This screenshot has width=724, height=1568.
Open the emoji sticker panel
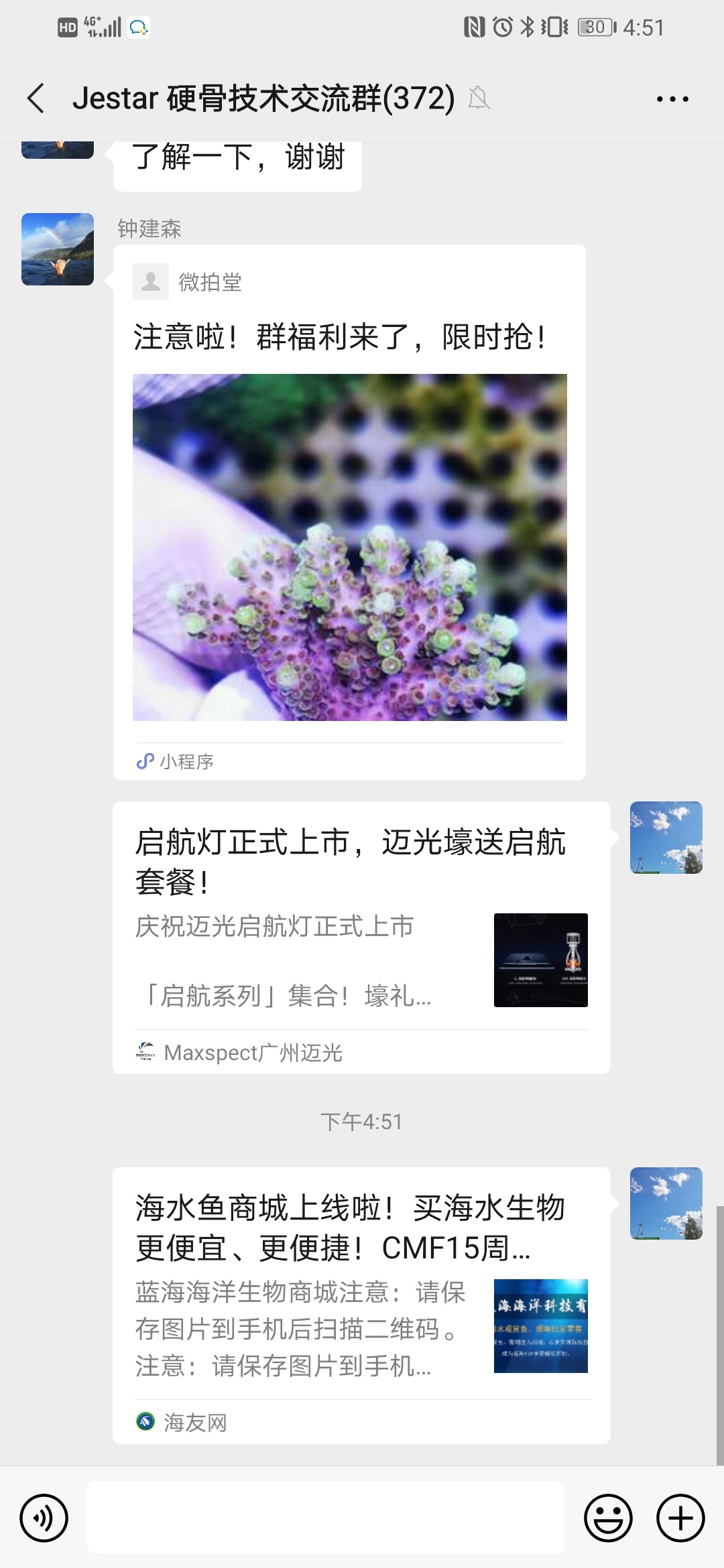(x=608, y=1518)
